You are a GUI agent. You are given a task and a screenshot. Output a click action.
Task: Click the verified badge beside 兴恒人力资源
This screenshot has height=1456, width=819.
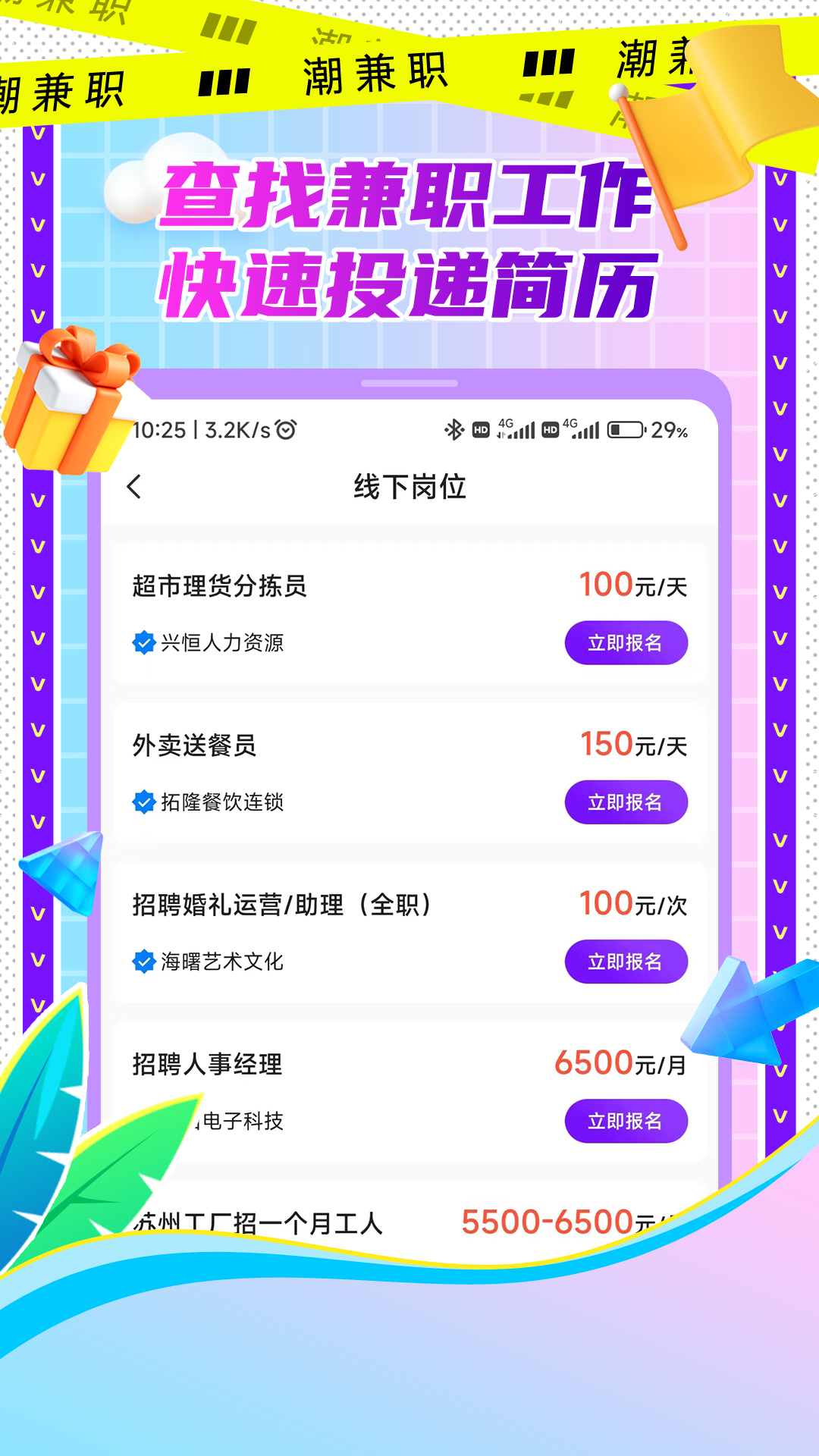coord(143,642)
